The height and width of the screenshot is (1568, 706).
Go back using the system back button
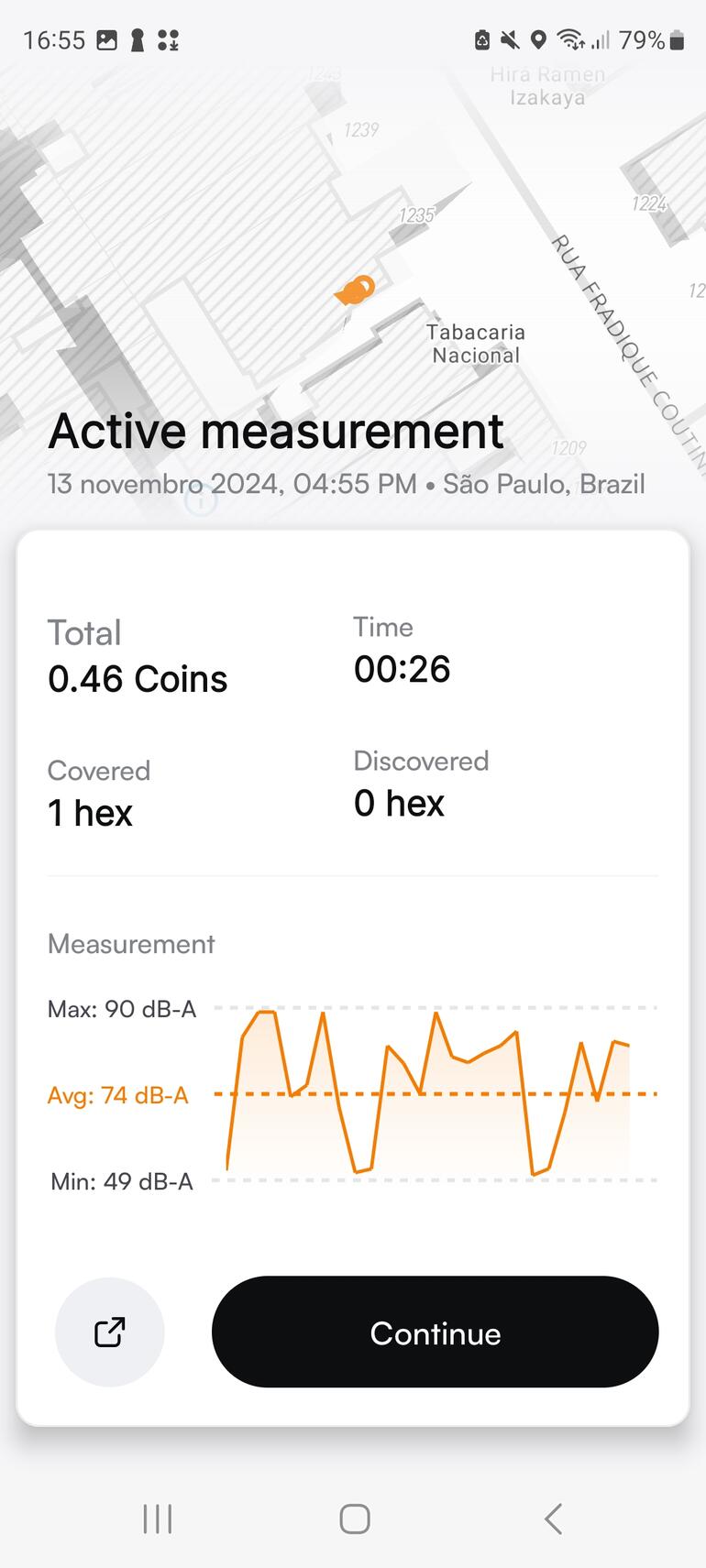coord(553,1519)
